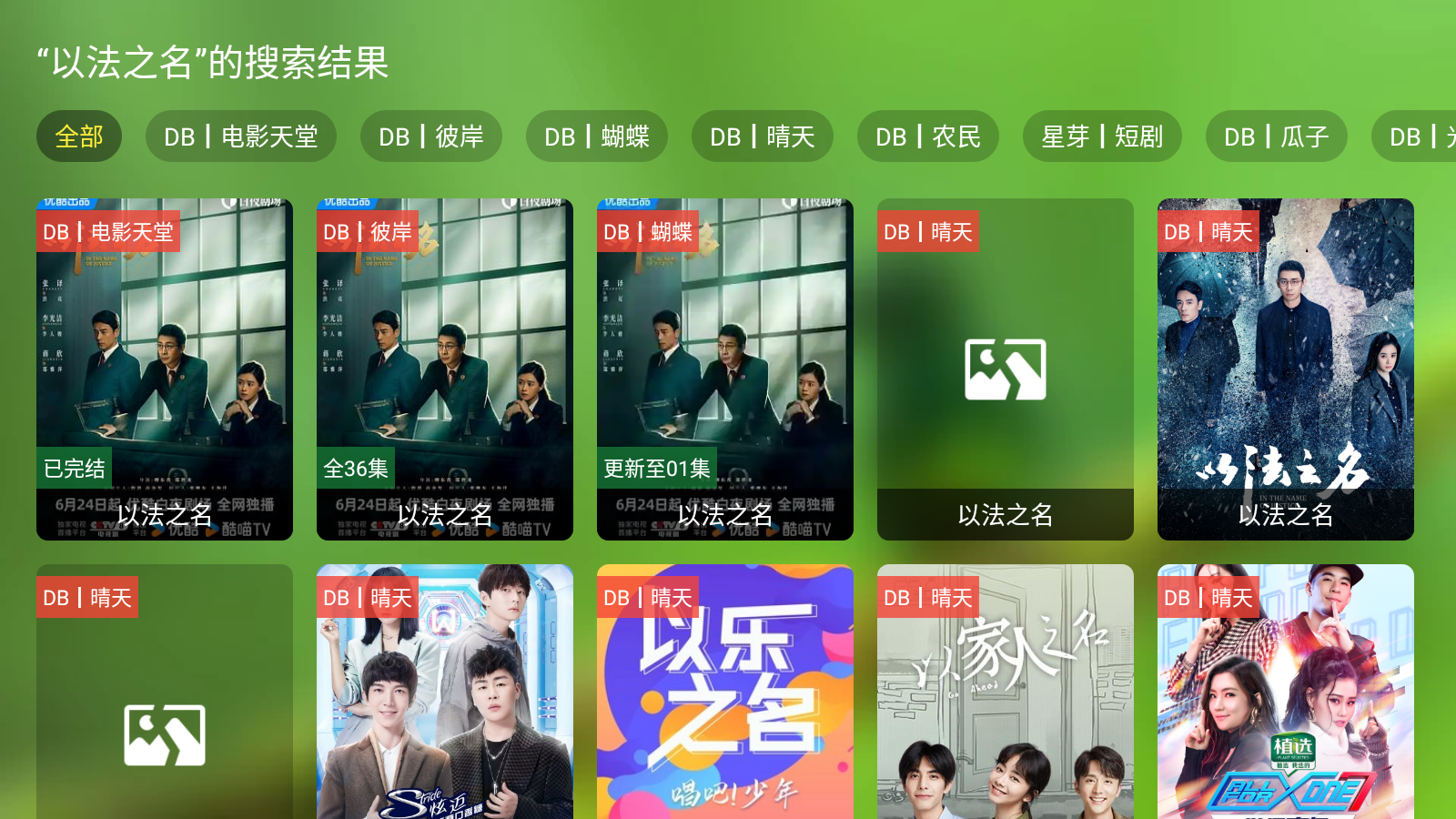This screenshot has height=819, width=1456.
Task: Select the 全部 filter tab
Action: pyautogui.click(x=79, y=136)
